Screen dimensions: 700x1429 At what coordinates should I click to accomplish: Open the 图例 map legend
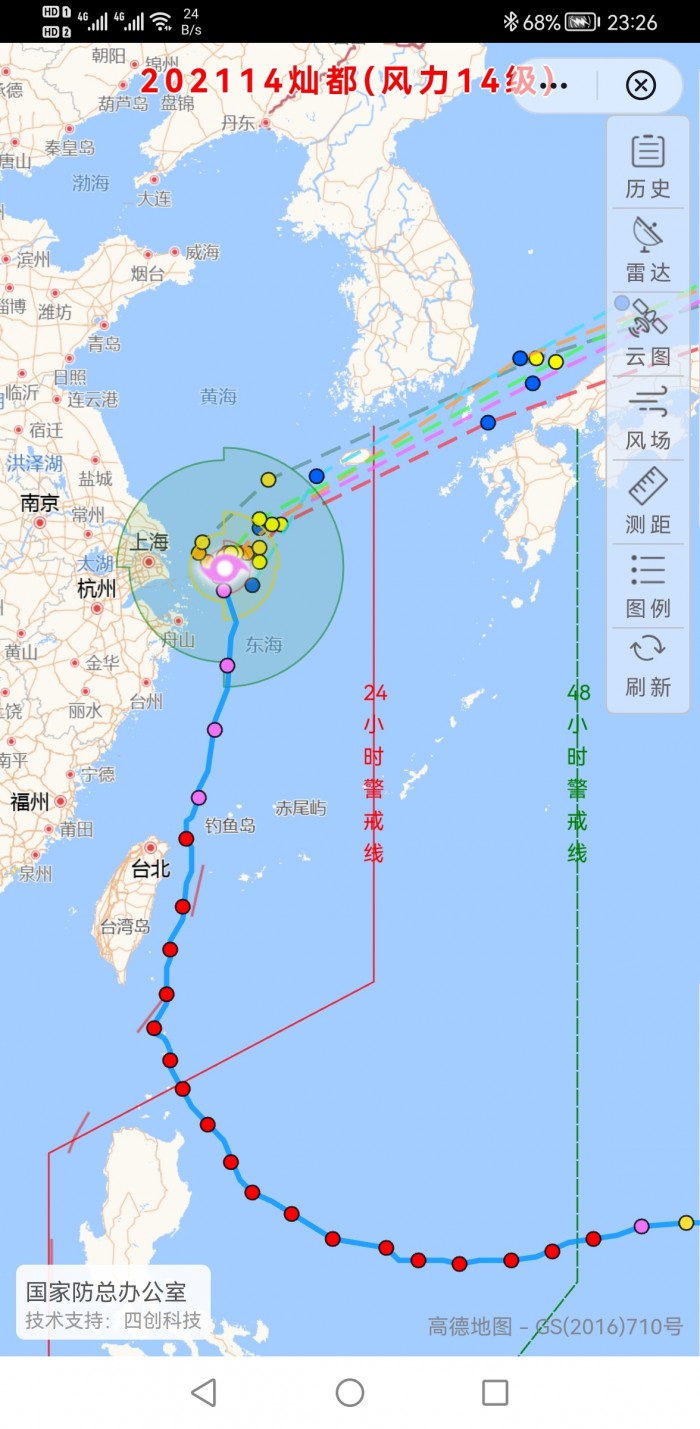click(x=648, y=586)
